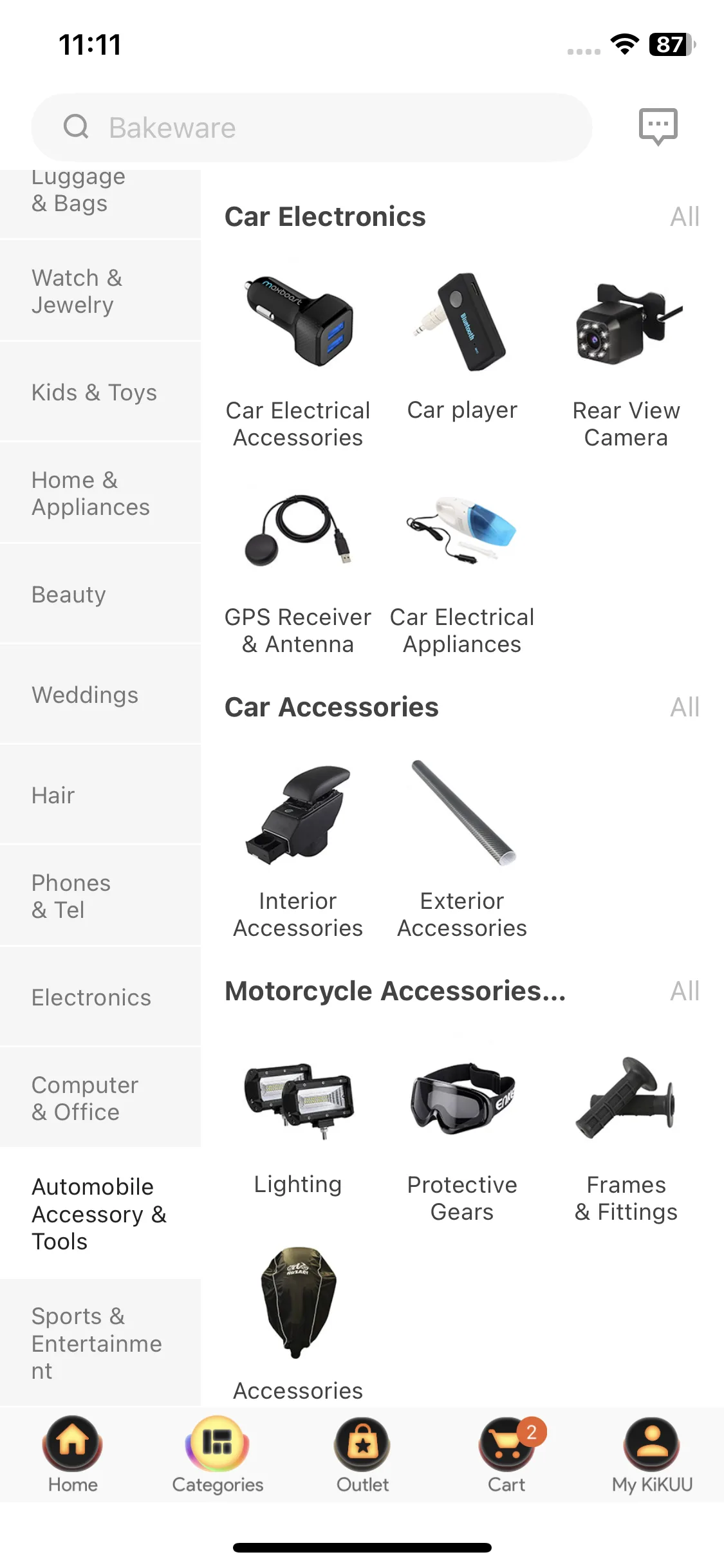Open Interior Accessories subcategory
The image size is (724, 1568).
298,850
